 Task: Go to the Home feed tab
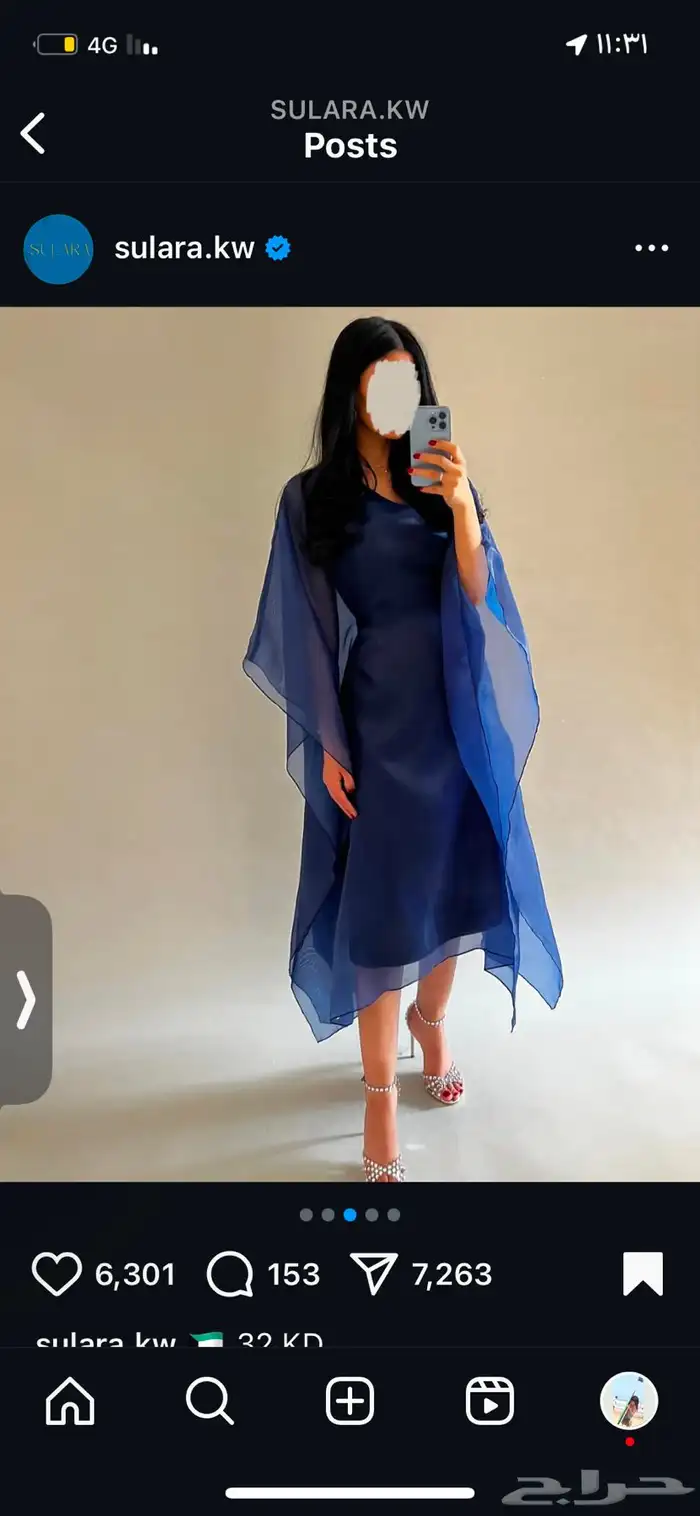pos(70,1401)
